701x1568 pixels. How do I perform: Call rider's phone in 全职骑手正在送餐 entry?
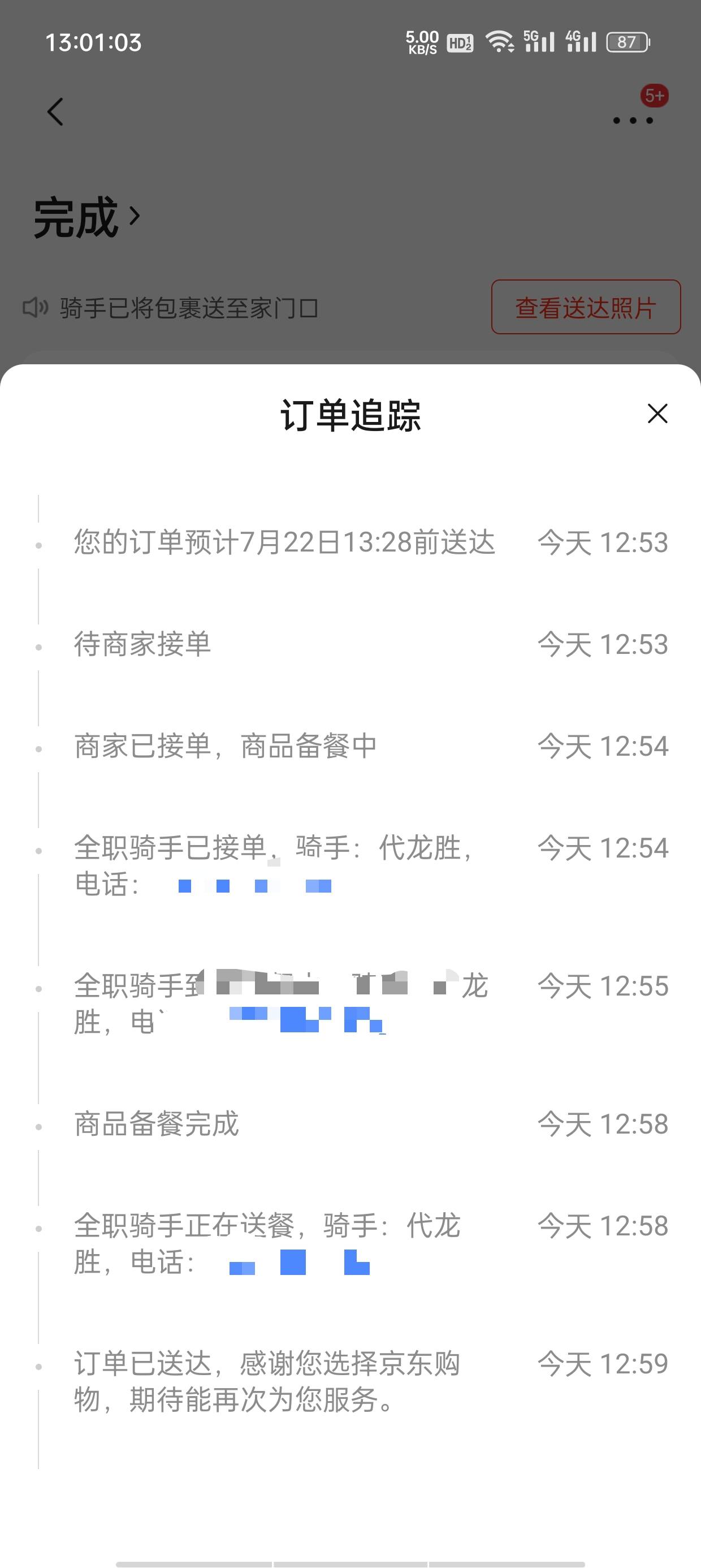[x=300, y=1262]
